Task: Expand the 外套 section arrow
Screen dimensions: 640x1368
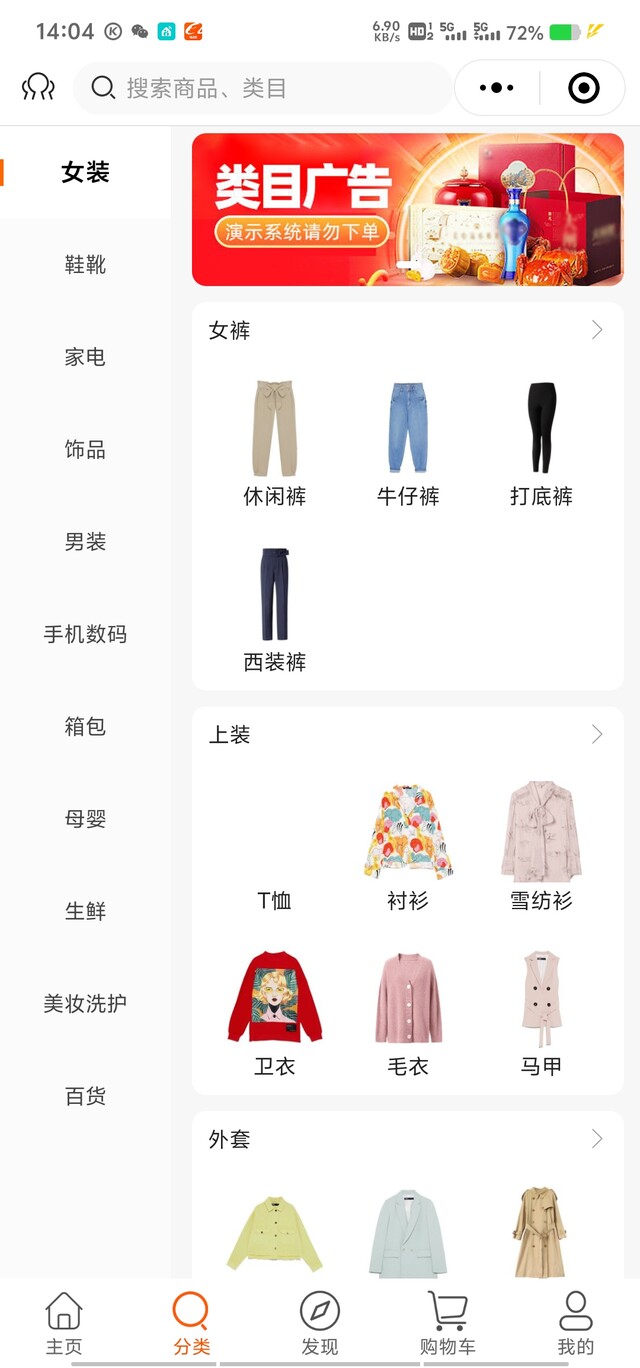Action: (597, 1139)
